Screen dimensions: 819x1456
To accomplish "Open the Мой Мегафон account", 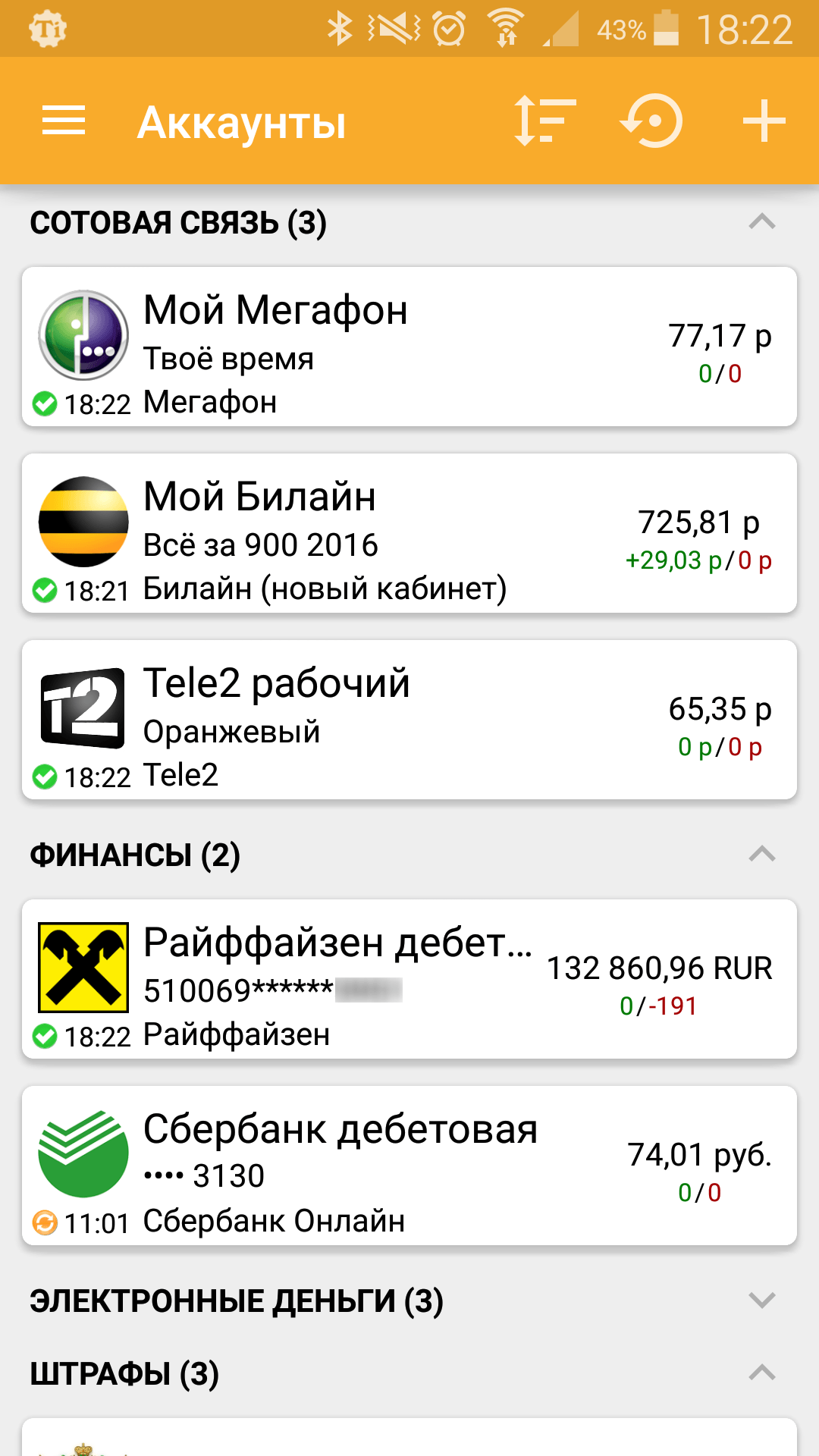I will tap(409, 347).
